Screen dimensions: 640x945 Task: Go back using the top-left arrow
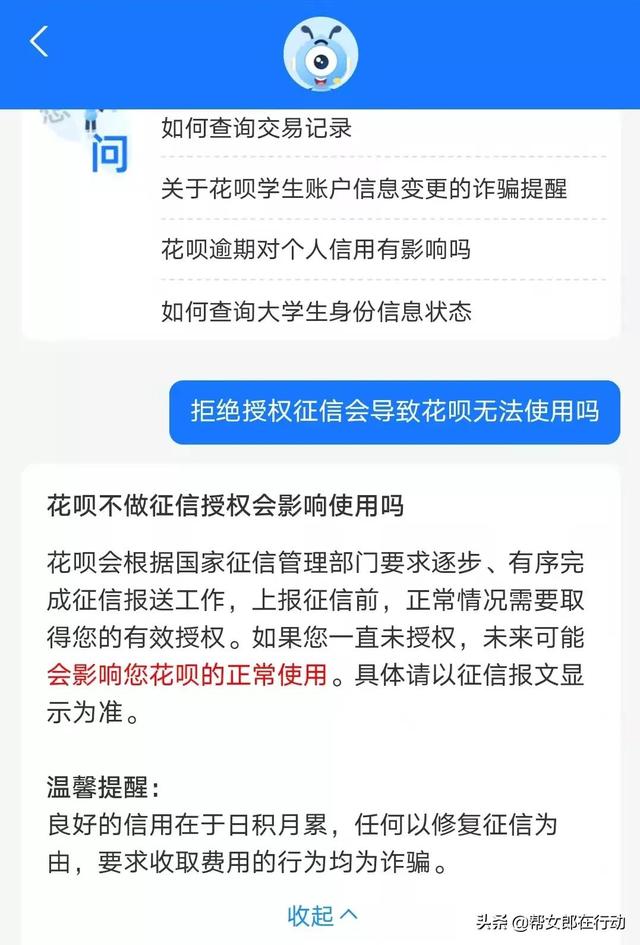[x=39, y=42]
